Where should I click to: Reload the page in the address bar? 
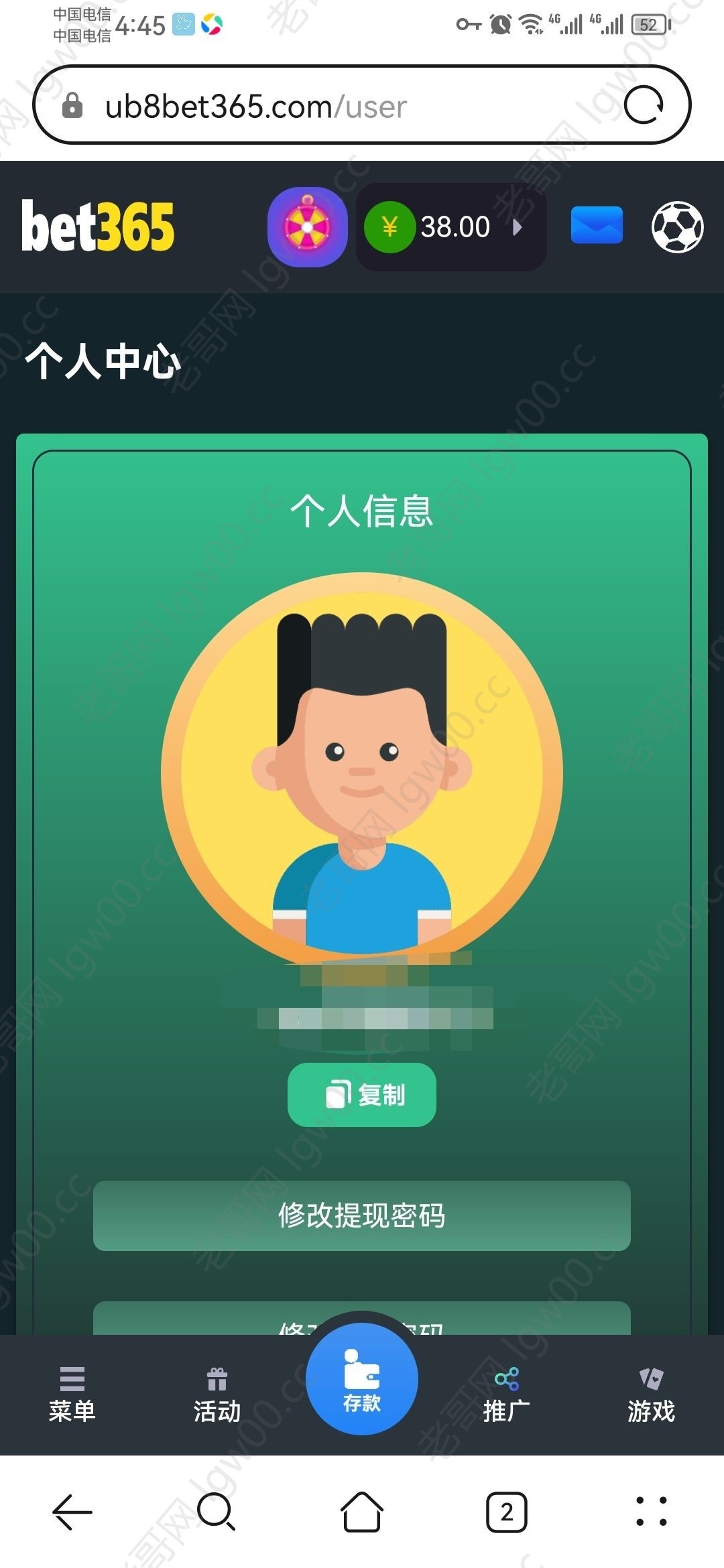point(644,105)
